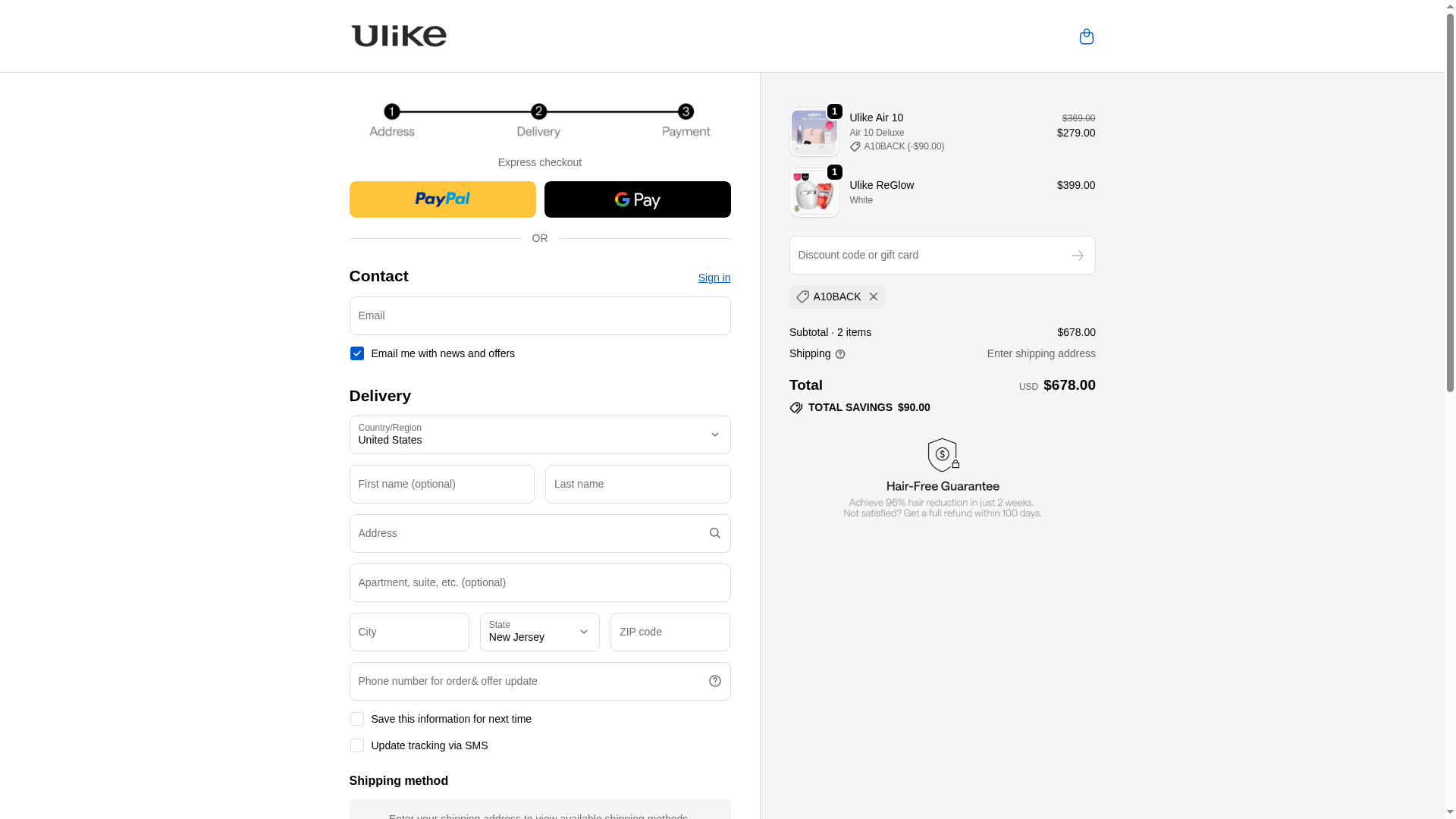Tap the Apartment, suite field
Image resolution: width=1456 pixels, height=819 pixels.
tap(539, 582)
